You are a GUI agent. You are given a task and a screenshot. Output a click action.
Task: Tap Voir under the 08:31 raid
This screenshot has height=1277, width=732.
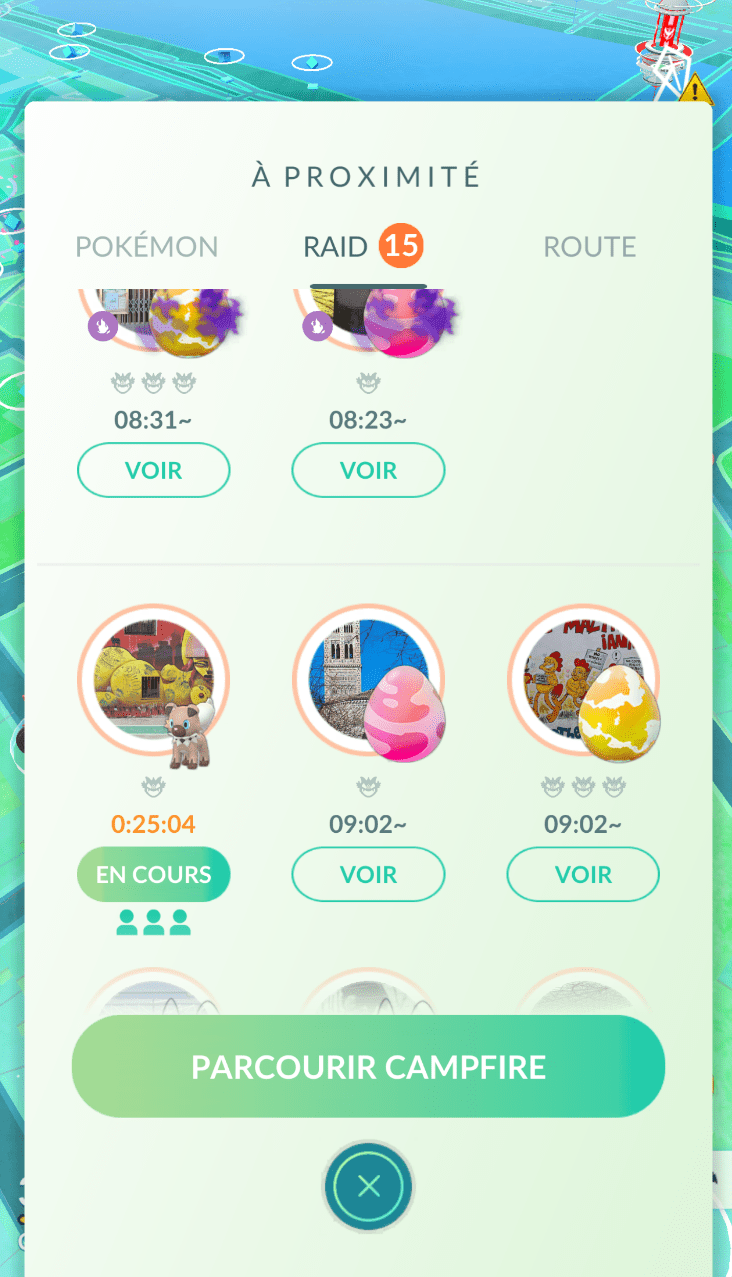(x=154, y=470)
